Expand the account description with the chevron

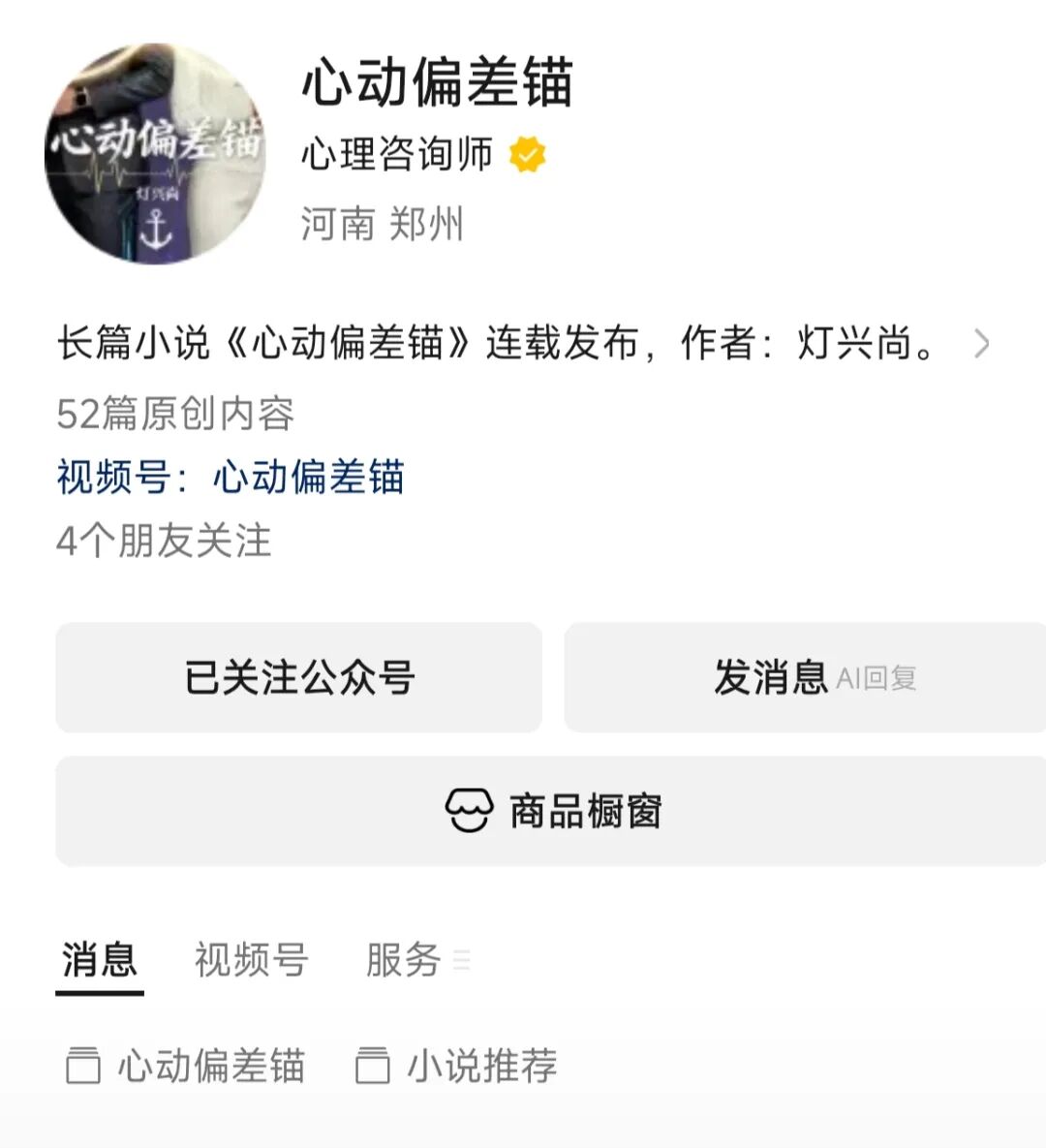(x=981, y=344)
